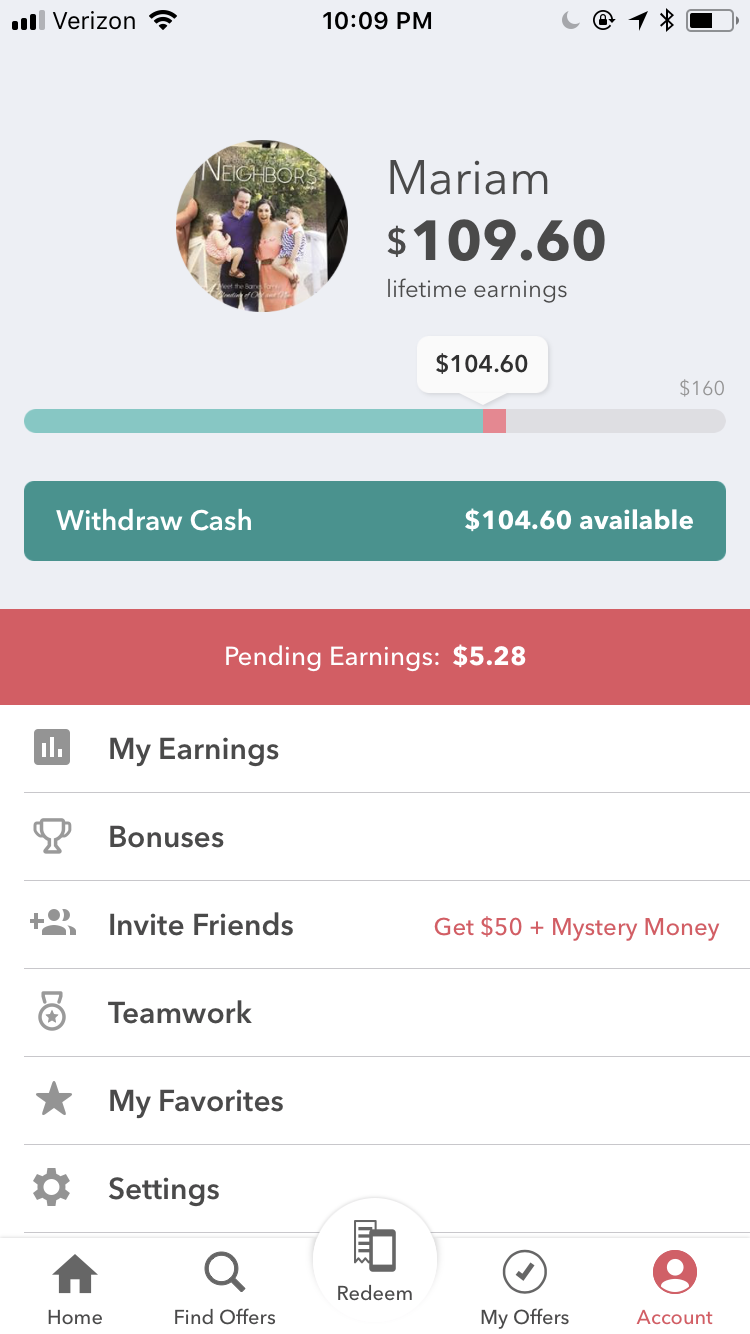750x1334 pixels.
Task: View the Bonuses section
Action: 375,837
